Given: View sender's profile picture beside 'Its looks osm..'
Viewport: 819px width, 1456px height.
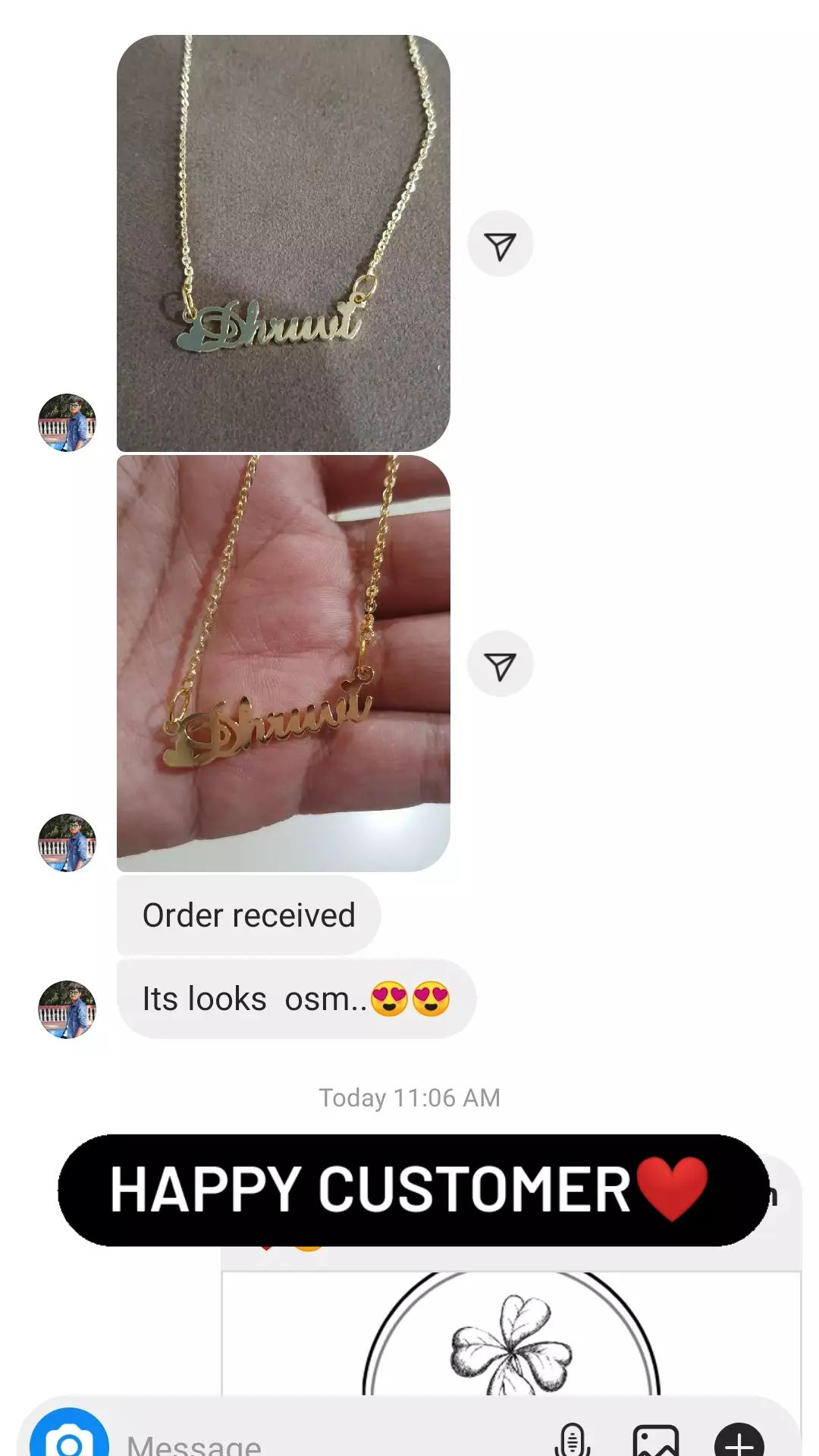Looking at the screenshot, I should point(67,1009).
